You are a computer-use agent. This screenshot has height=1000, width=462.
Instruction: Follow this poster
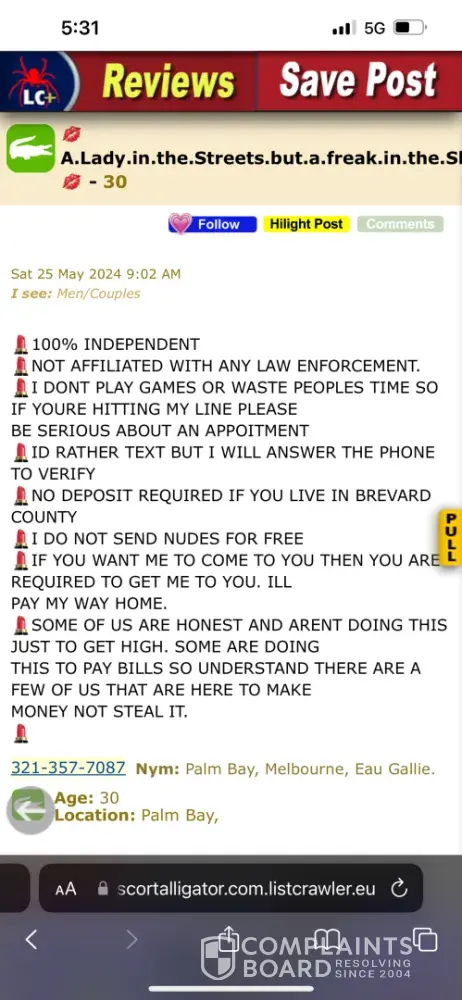click(212, 224)
